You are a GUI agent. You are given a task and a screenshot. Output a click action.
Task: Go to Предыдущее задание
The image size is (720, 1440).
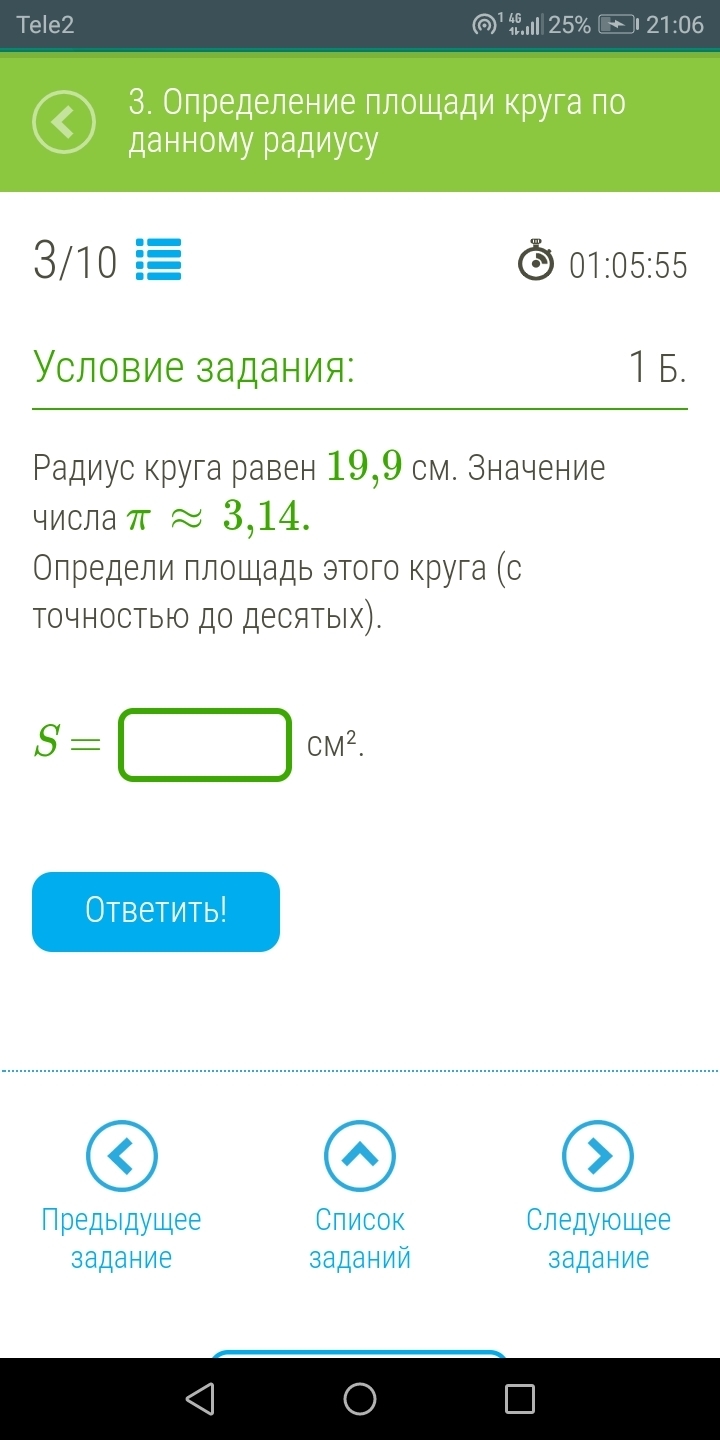click(x=121, y=1157)
